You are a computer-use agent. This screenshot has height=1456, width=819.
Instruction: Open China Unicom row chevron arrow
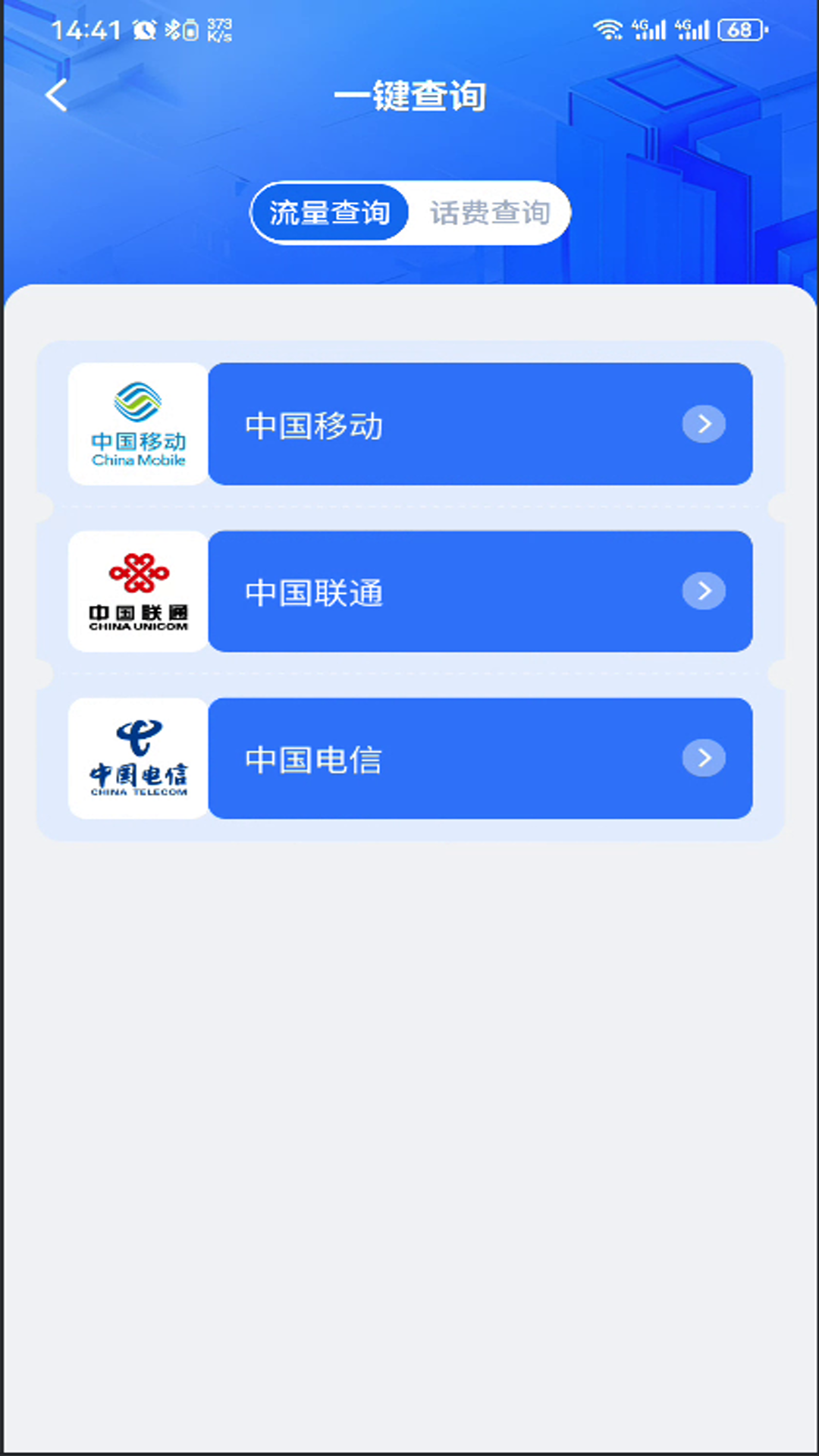[704, 591]
